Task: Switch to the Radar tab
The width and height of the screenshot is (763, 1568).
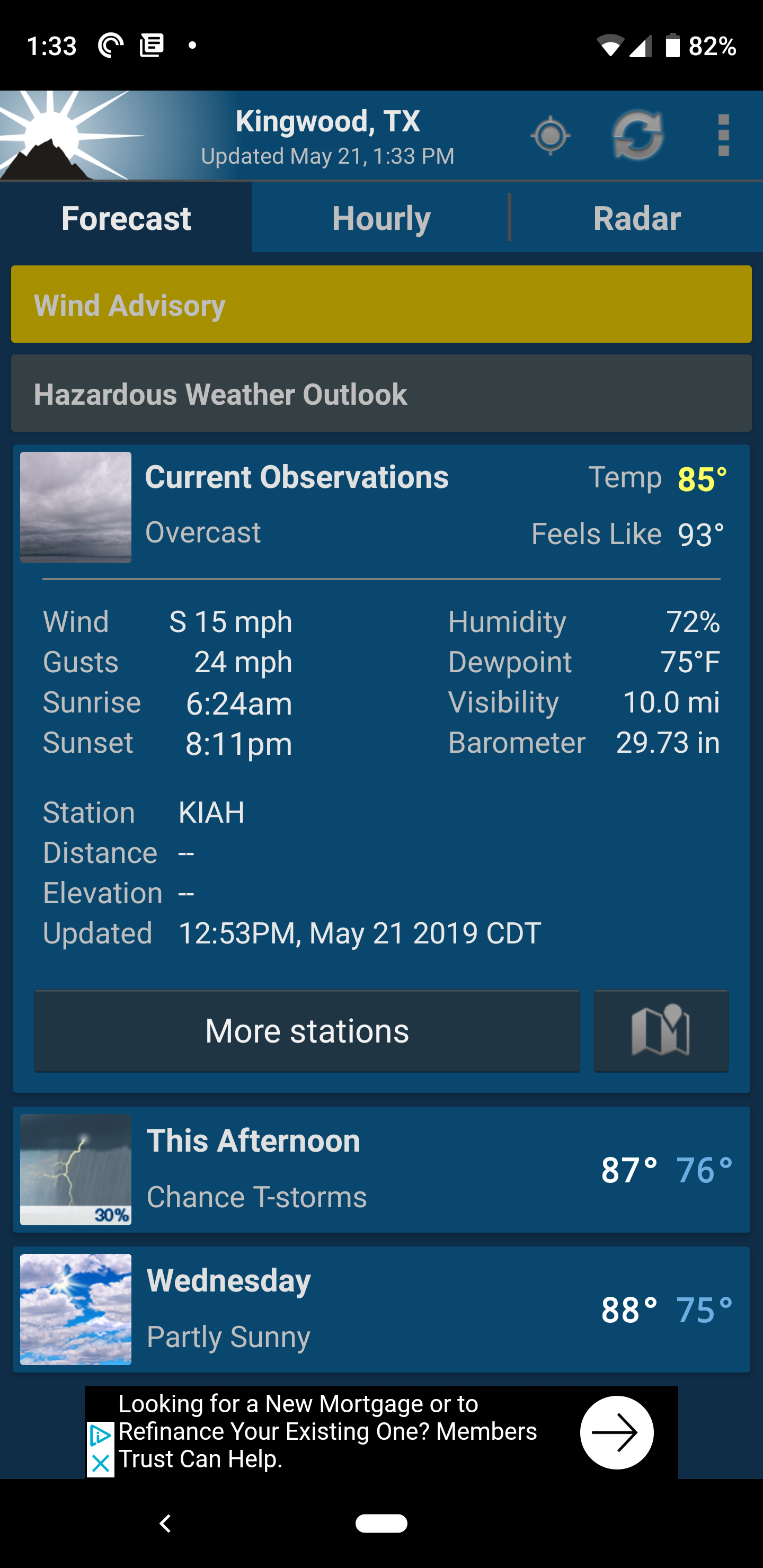Action: coord(636,218)
